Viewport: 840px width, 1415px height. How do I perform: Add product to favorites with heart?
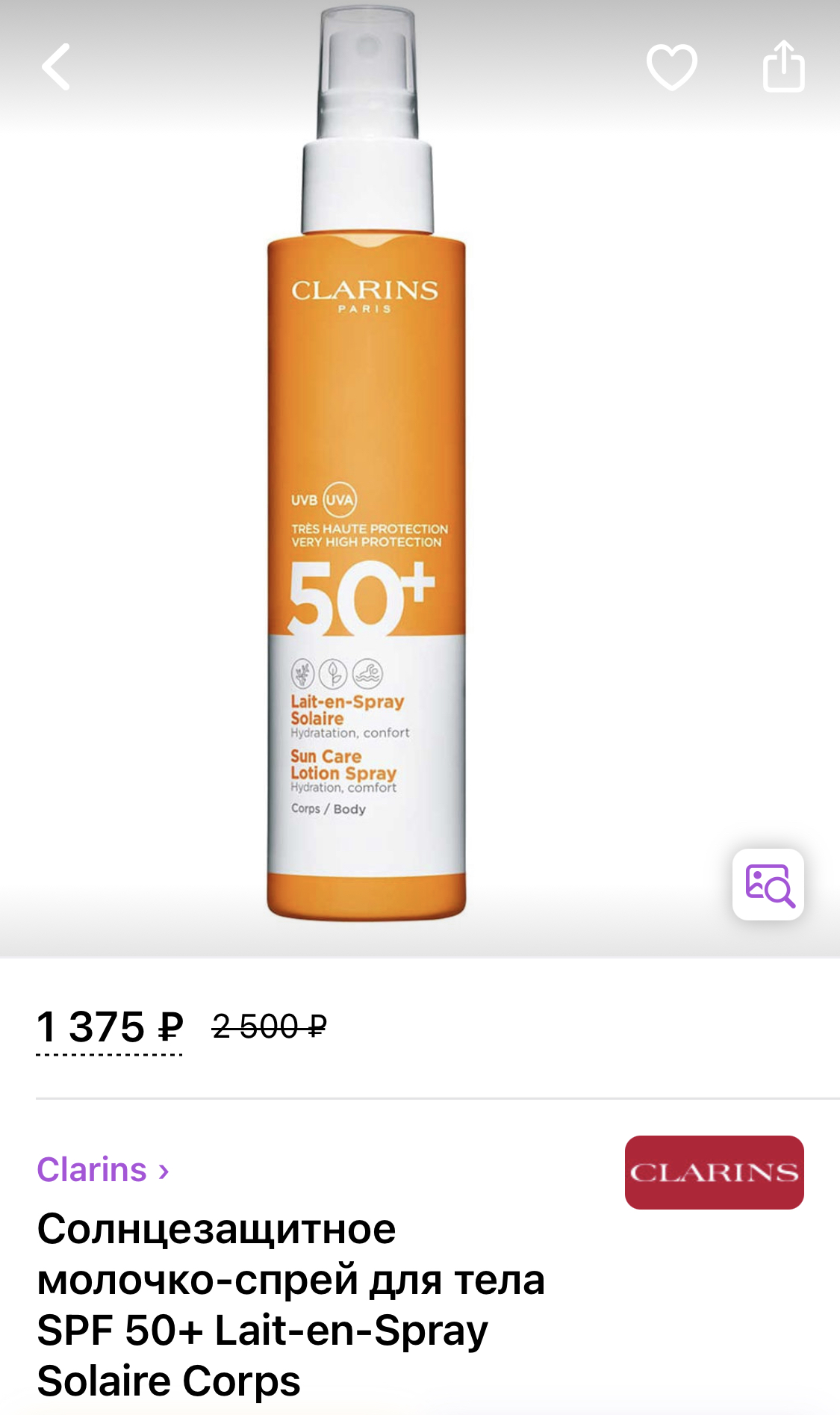tap(672, 67)
